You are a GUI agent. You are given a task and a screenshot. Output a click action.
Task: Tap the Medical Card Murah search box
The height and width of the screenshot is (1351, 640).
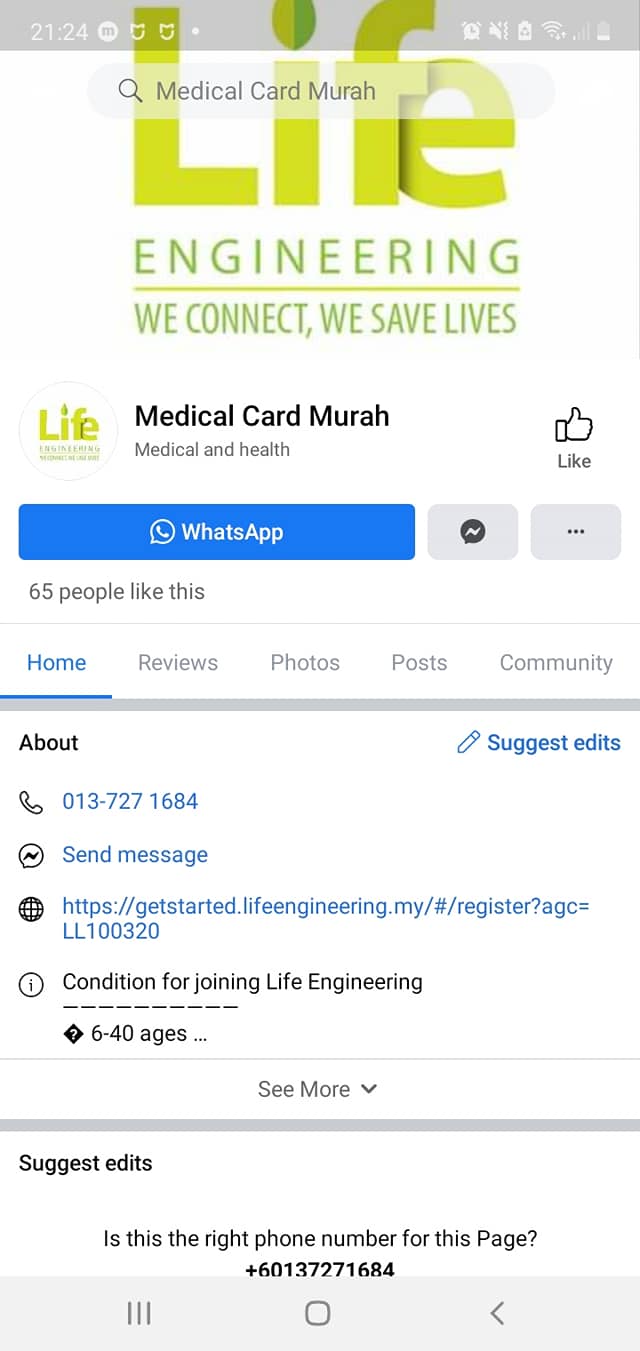click(x=320, y=91)
